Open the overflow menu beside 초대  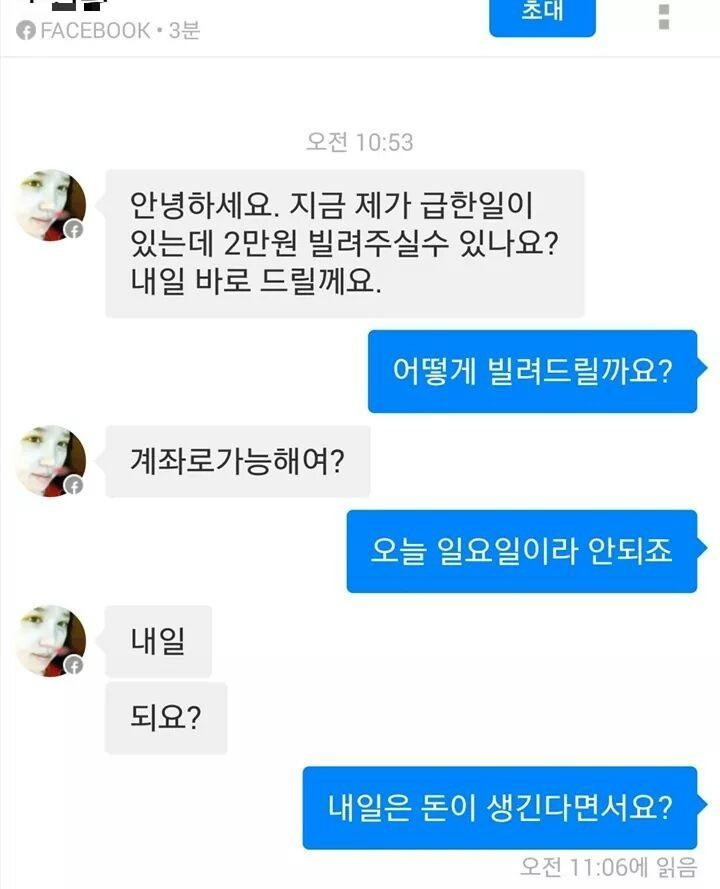point(664,16)
